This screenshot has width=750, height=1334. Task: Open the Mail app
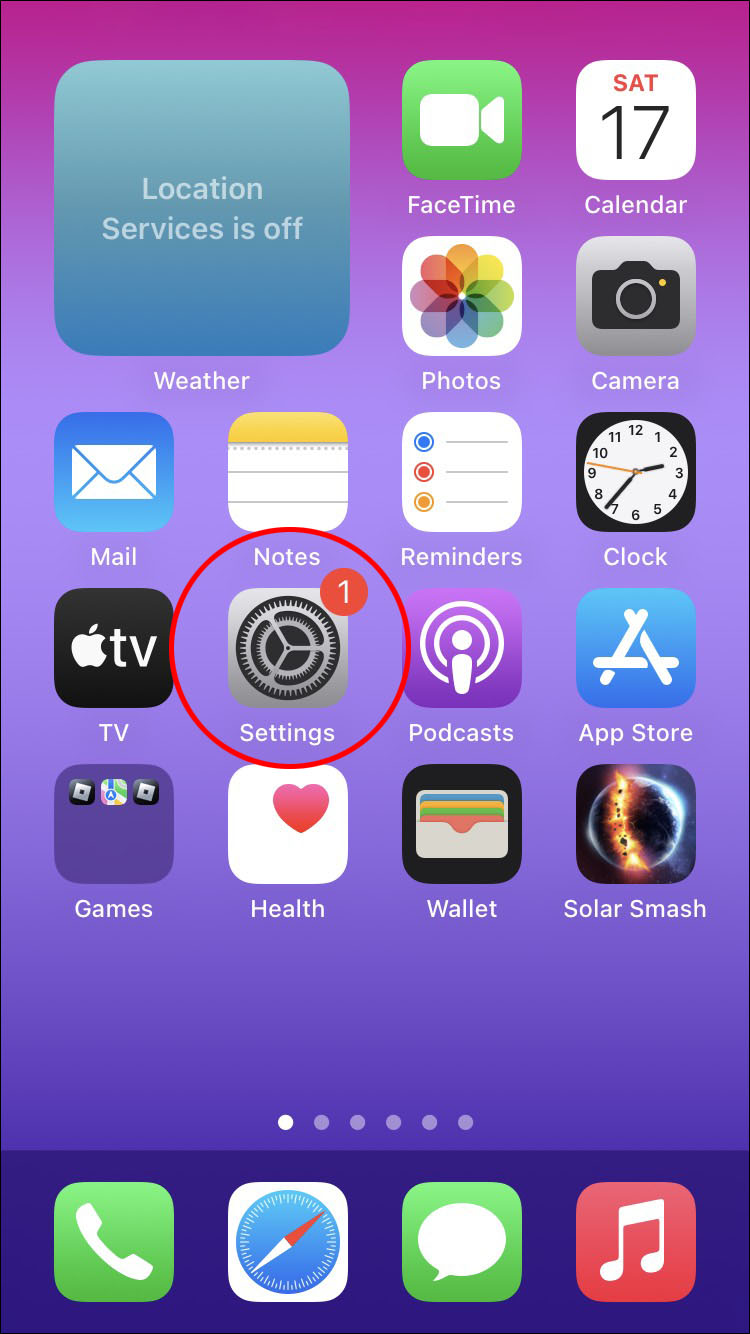coord(114,472)
